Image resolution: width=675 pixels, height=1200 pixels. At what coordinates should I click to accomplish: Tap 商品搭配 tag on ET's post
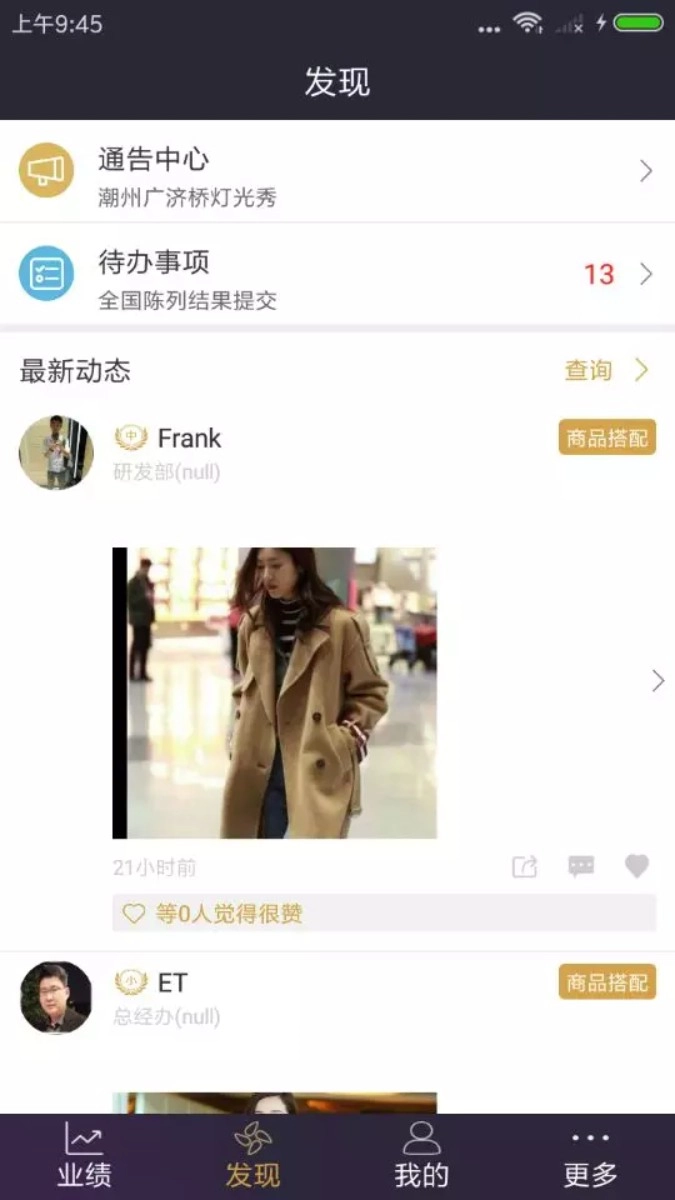(x=606, y=982)
